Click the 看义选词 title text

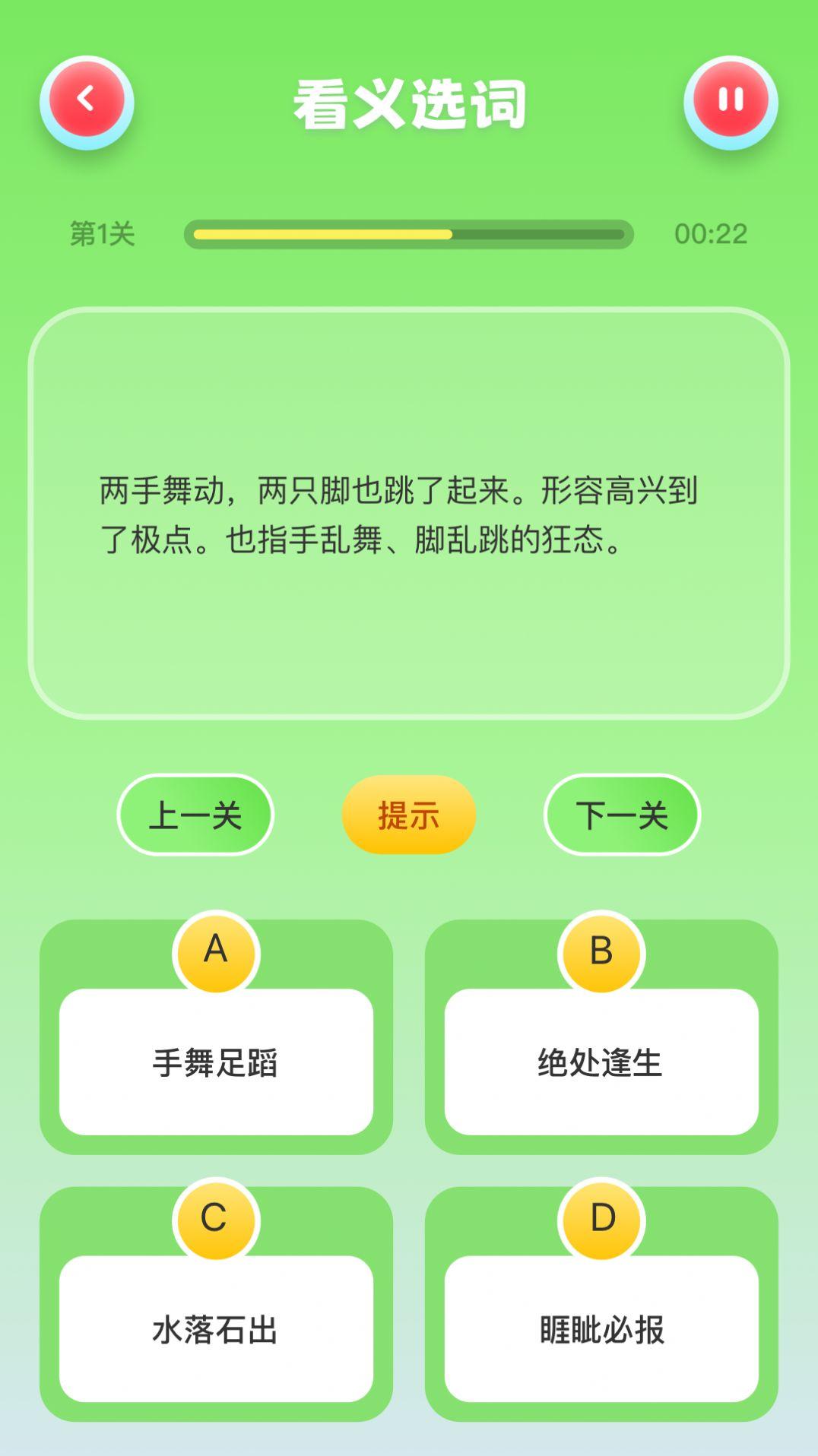click(x=408, y=101)
